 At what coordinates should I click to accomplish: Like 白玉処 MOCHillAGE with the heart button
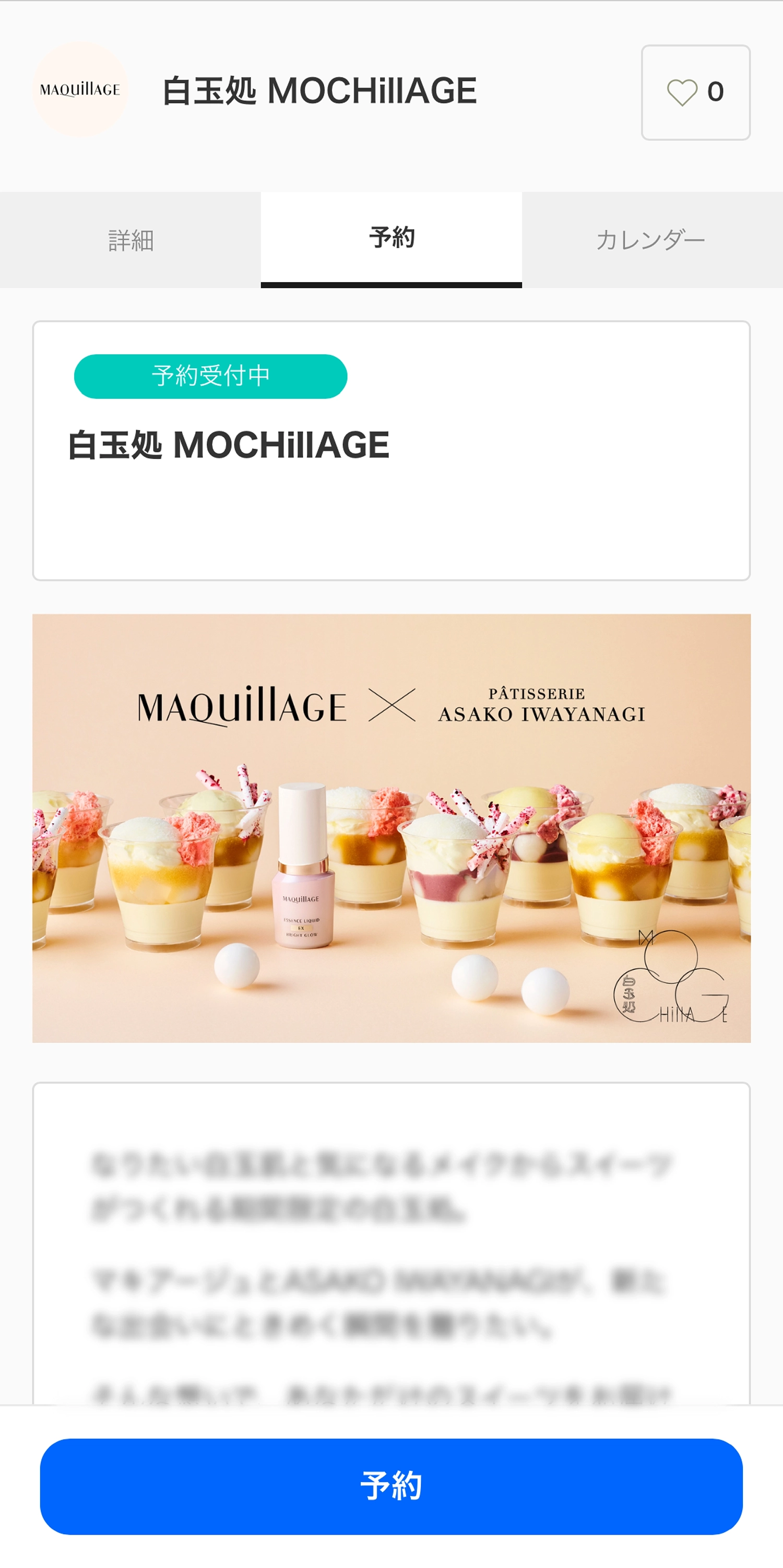coord(695,92)
